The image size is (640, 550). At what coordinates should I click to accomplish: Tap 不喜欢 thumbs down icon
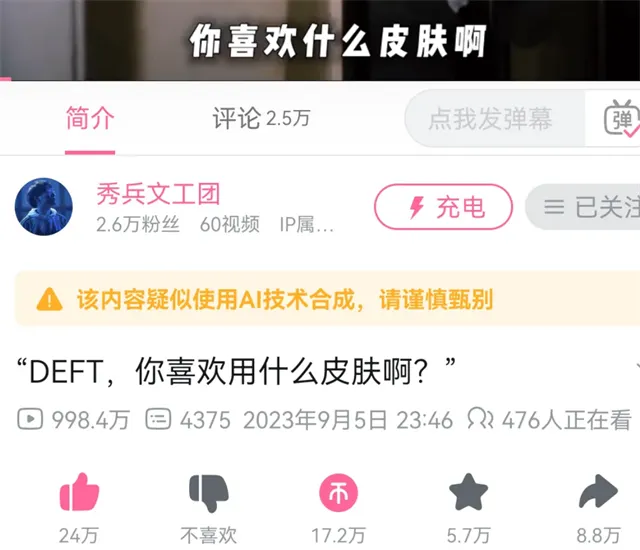[x=208, y=493]
